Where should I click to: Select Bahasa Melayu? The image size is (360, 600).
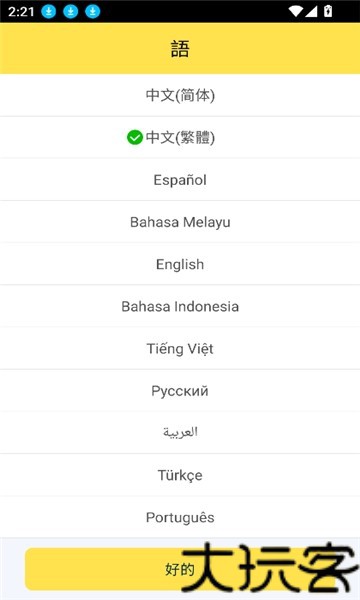point(180,222)
